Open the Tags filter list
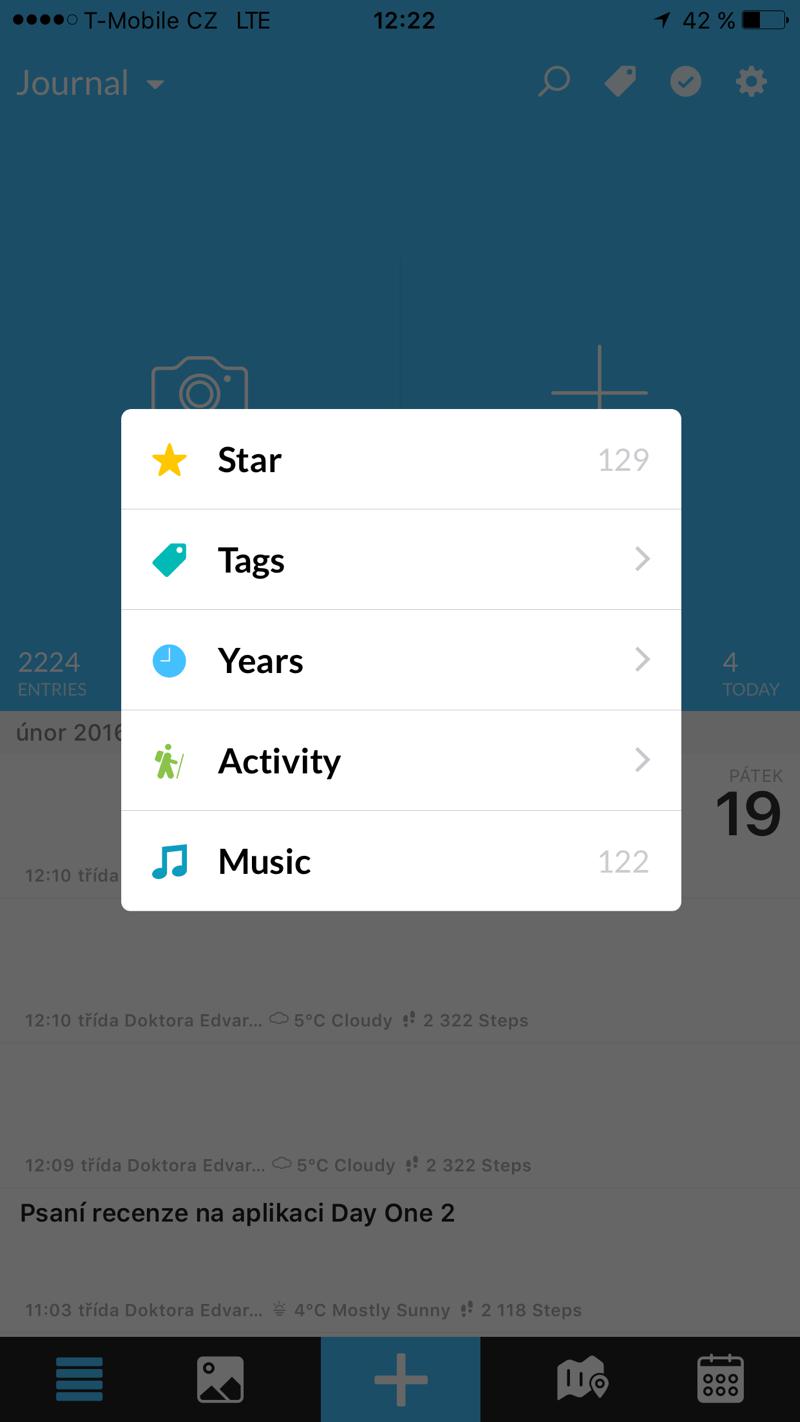Image resolution: width=800 pixels, height=1422 pixels. [x=400, y=560]
